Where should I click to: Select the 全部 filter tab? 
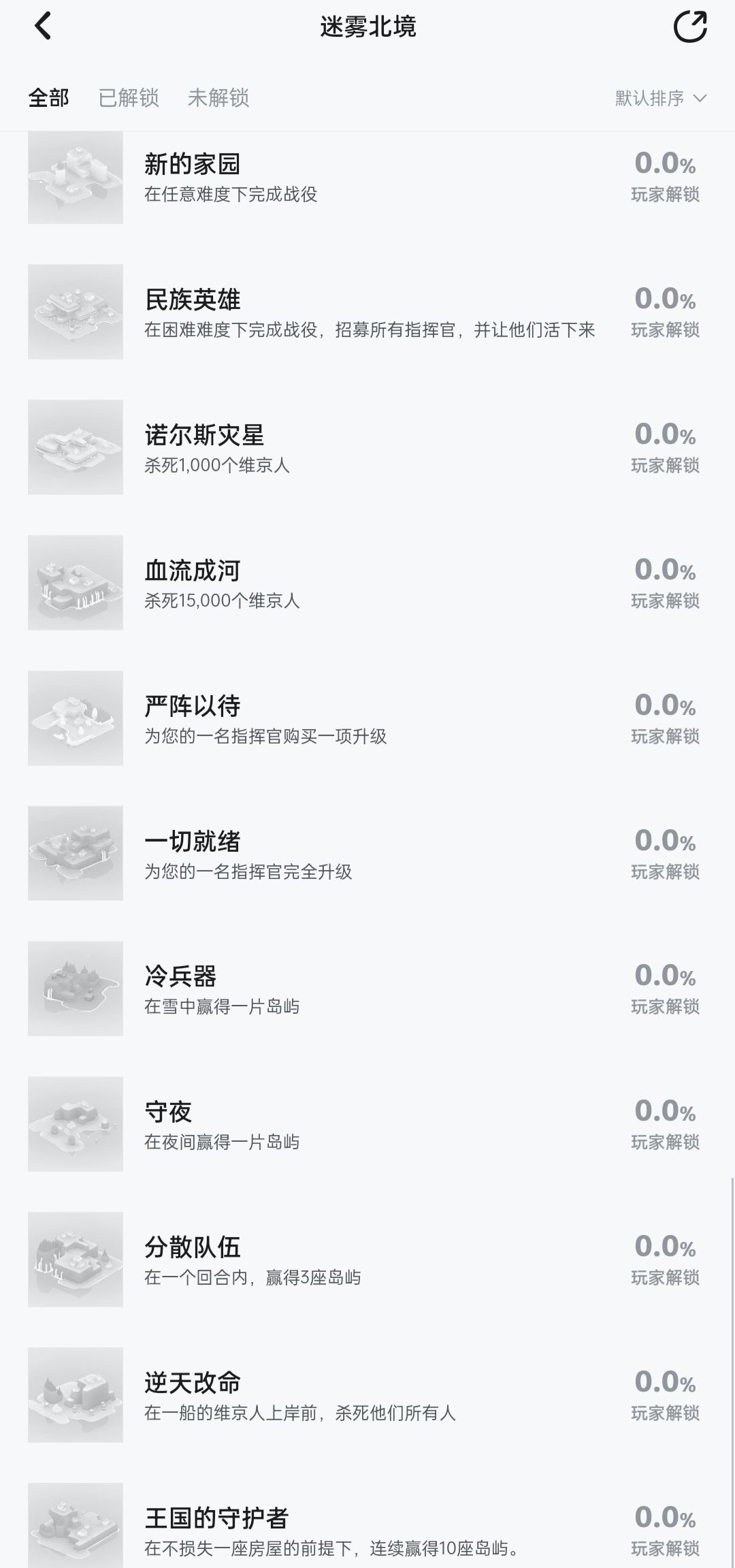click(48, 99)
